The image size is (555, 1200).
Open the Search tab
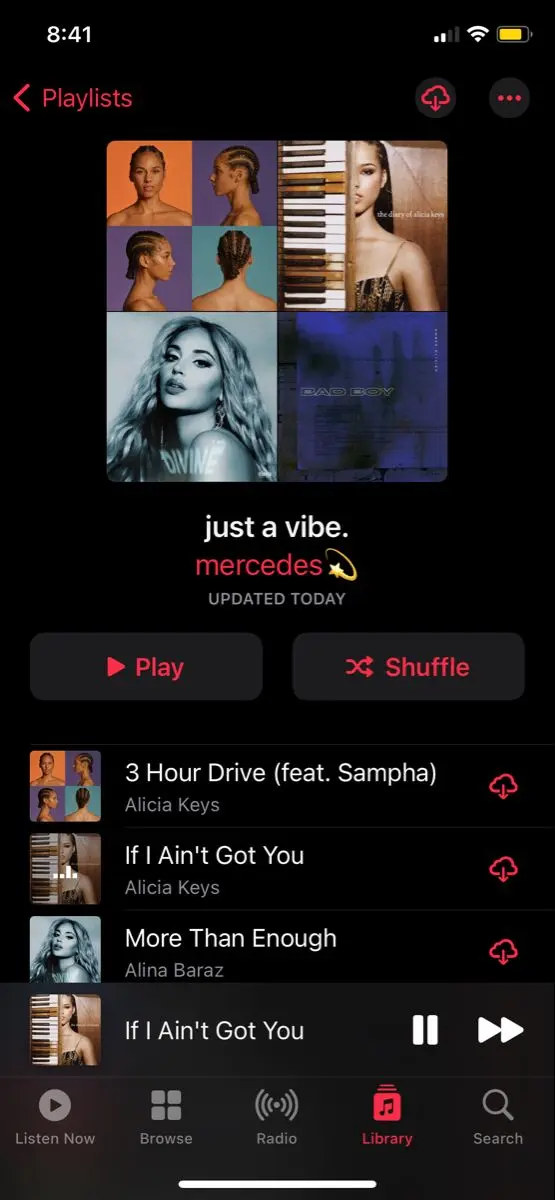point(498,1117)
